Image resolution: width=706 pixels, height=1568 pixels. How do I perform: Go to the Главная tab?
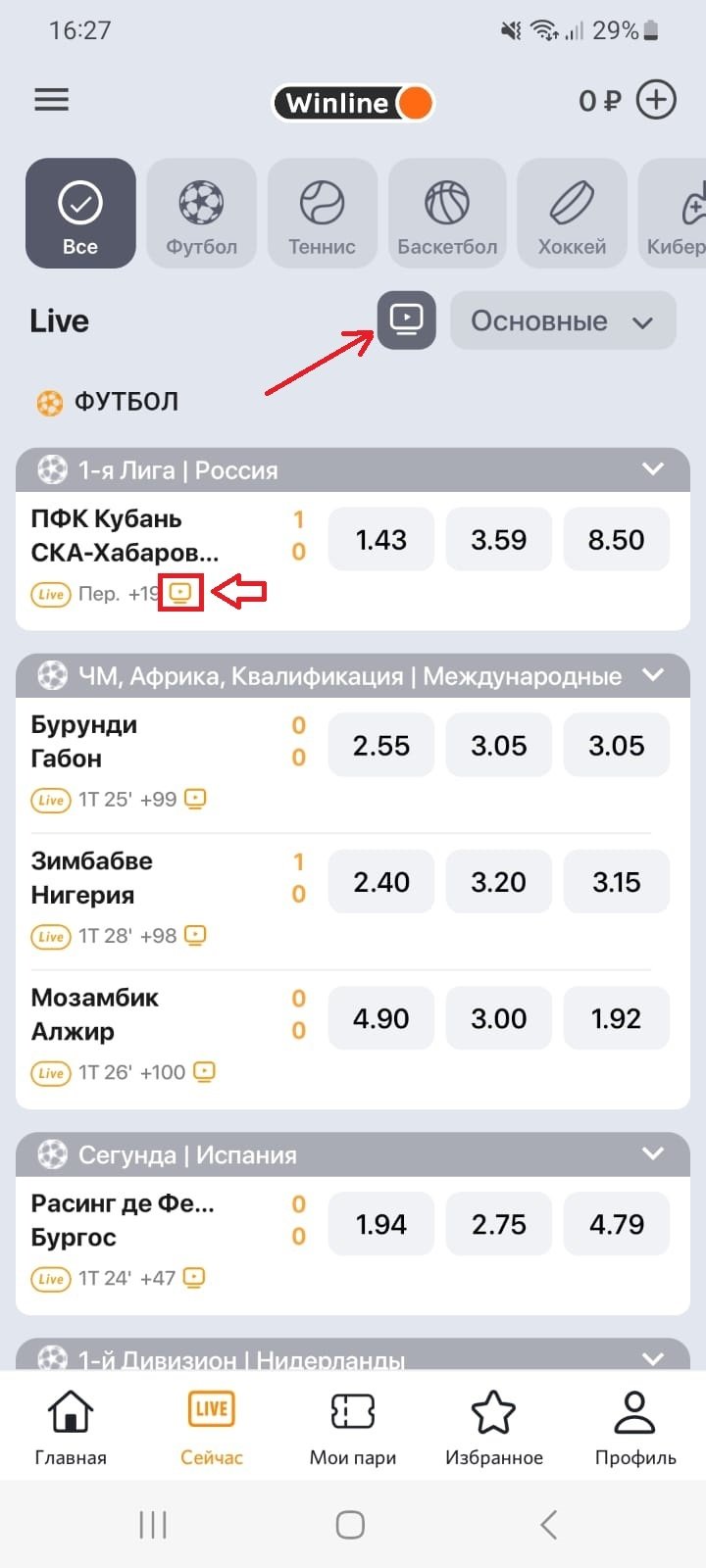[x=71, y=1428]
